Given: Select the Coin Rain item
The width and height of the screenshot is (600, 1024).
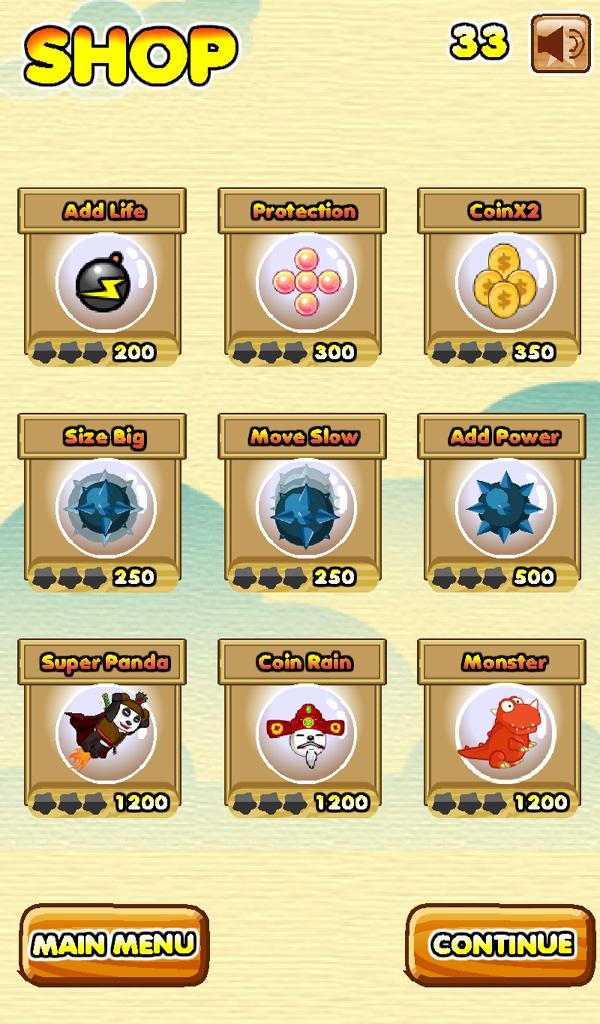Looking at the screenshot, I should [x=303, y=731].
